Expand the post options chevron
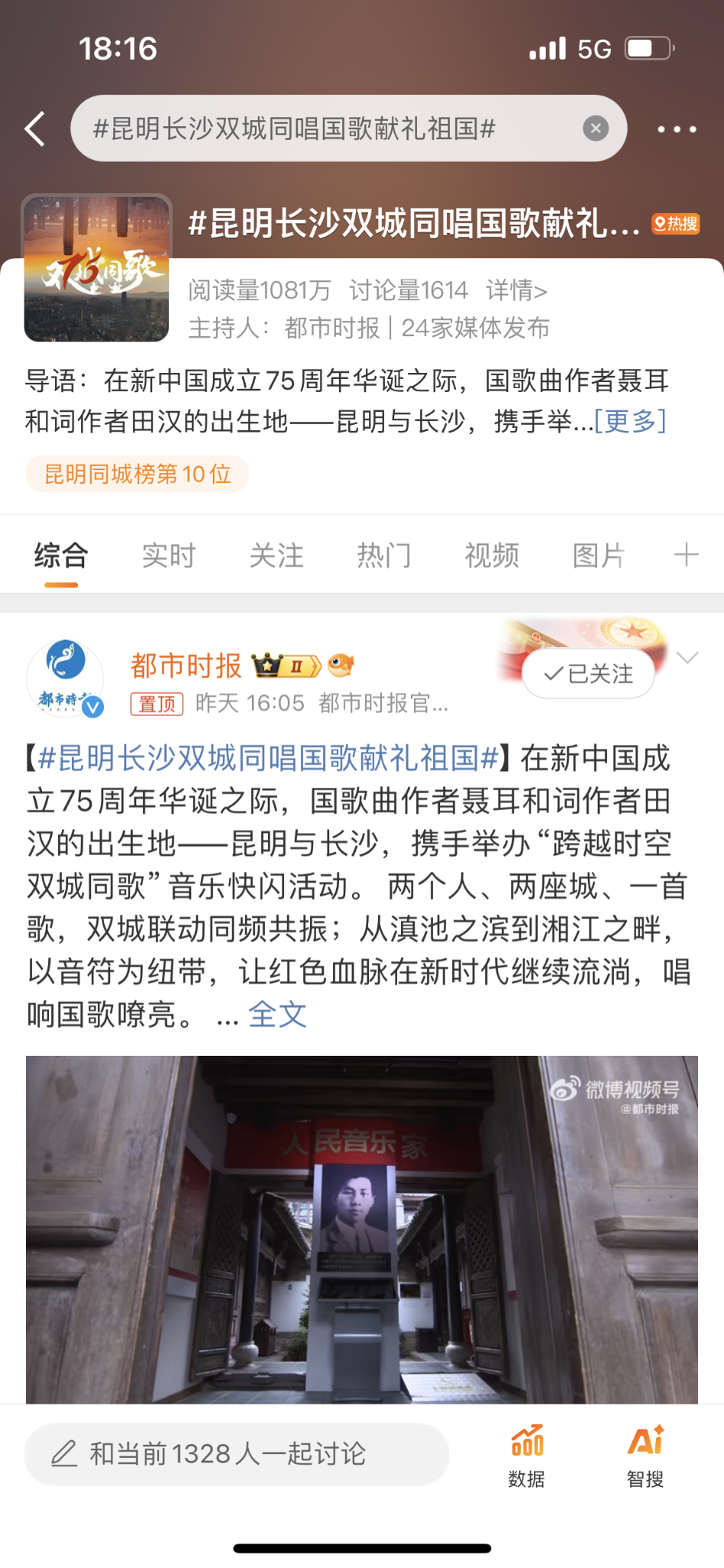 click(x=687, y=658)
